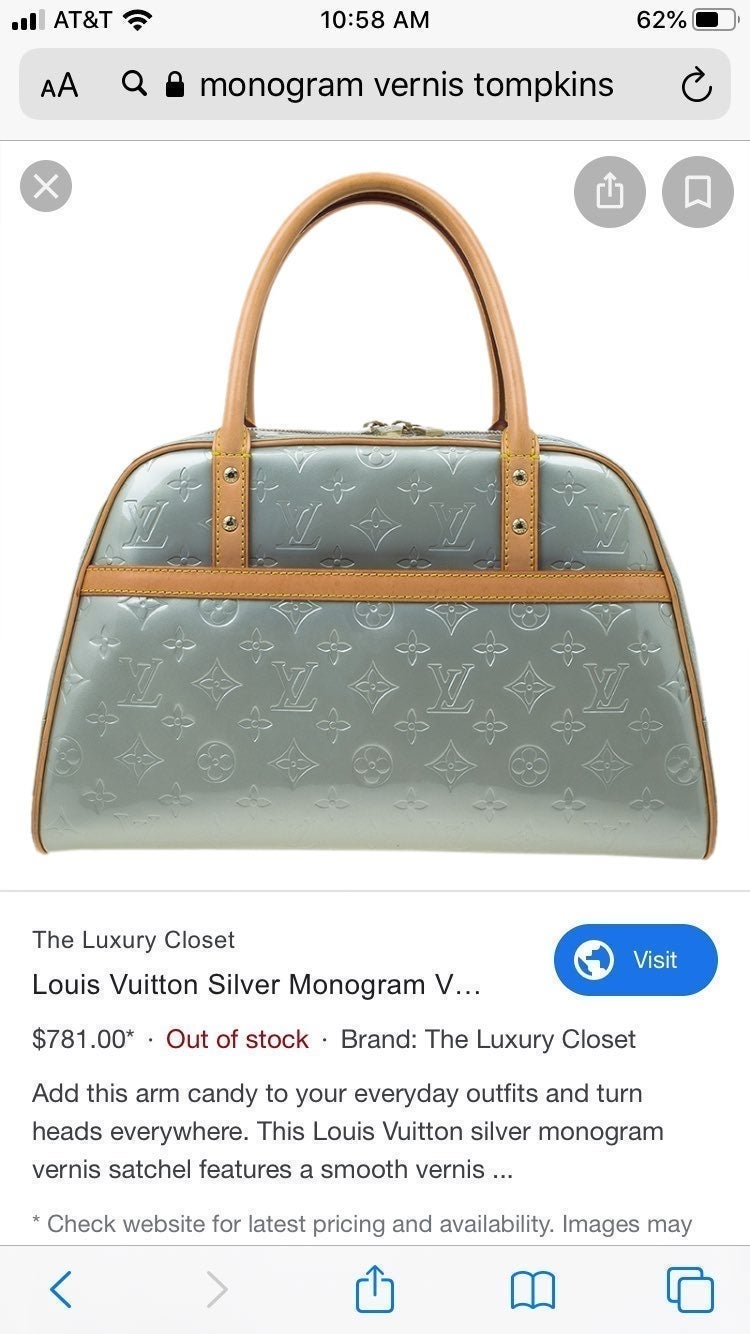Share this image result
750x1334 pixels.
pos(610,192)
